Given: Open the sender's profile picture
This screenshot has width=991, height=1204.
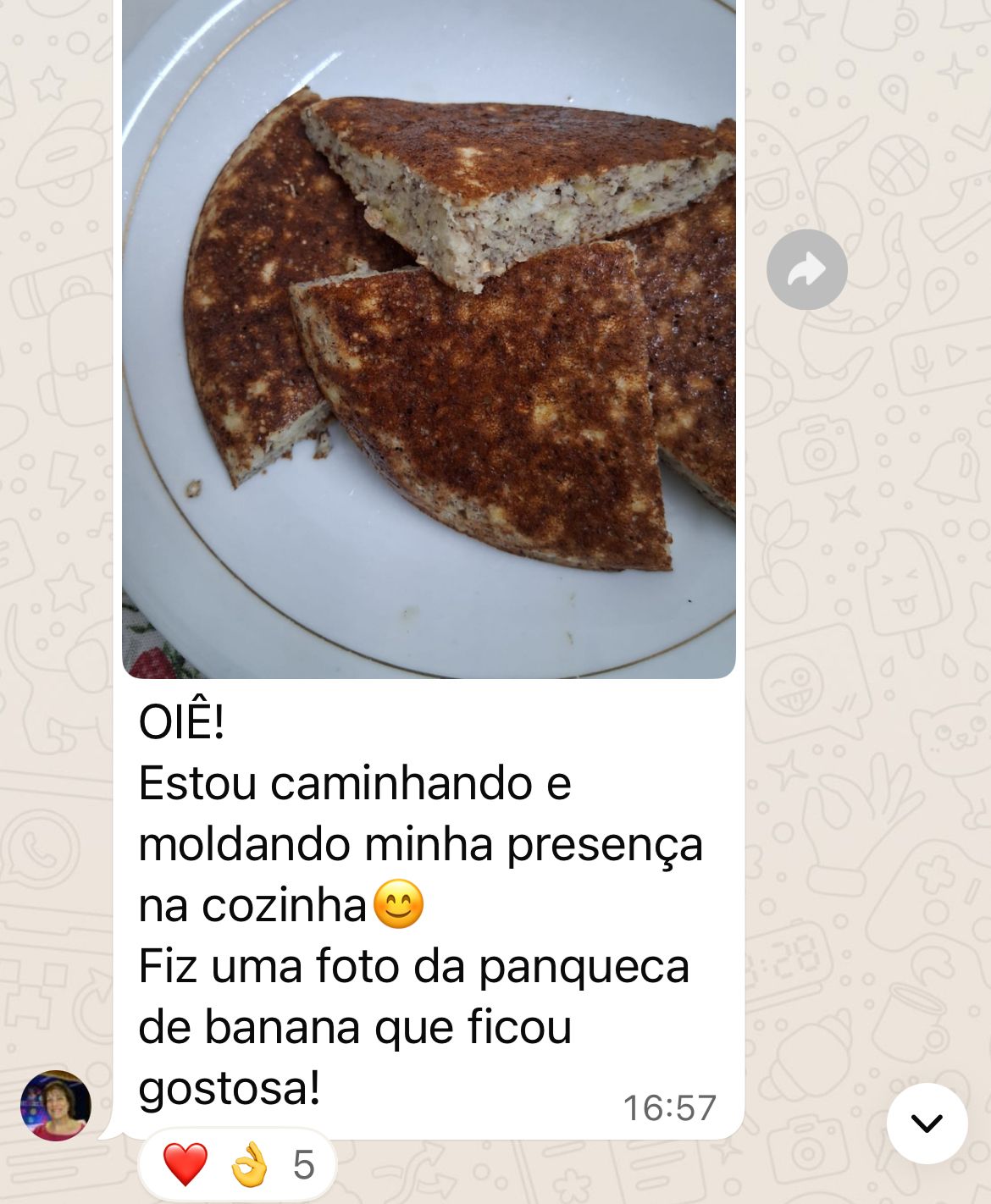Looking at the screenshot, I should 56,1105.
